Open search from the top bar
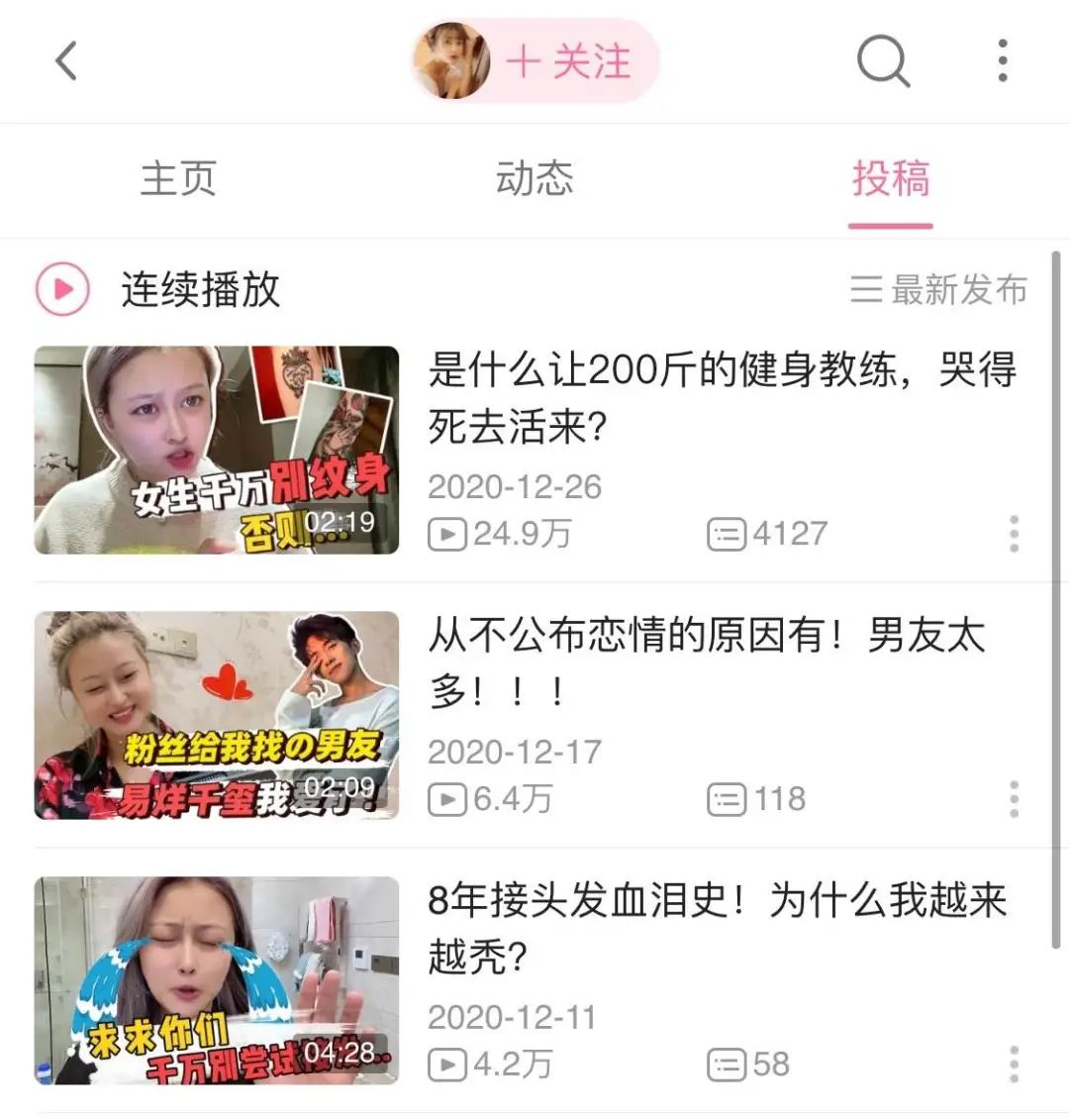The image size is (1069, 1120). click(882, 61)
